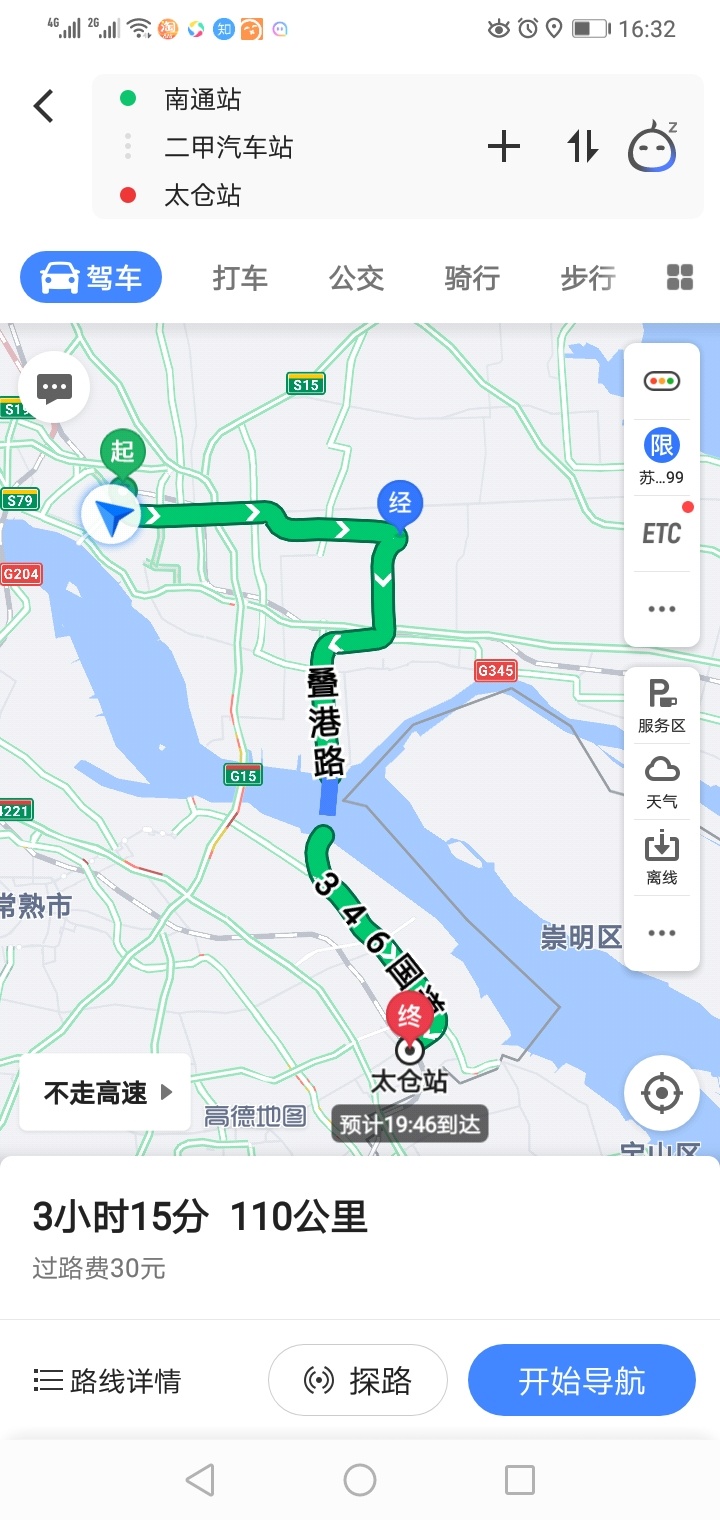
Task: Add another waypoint with plus icon
Action: (x=504, y=148)
